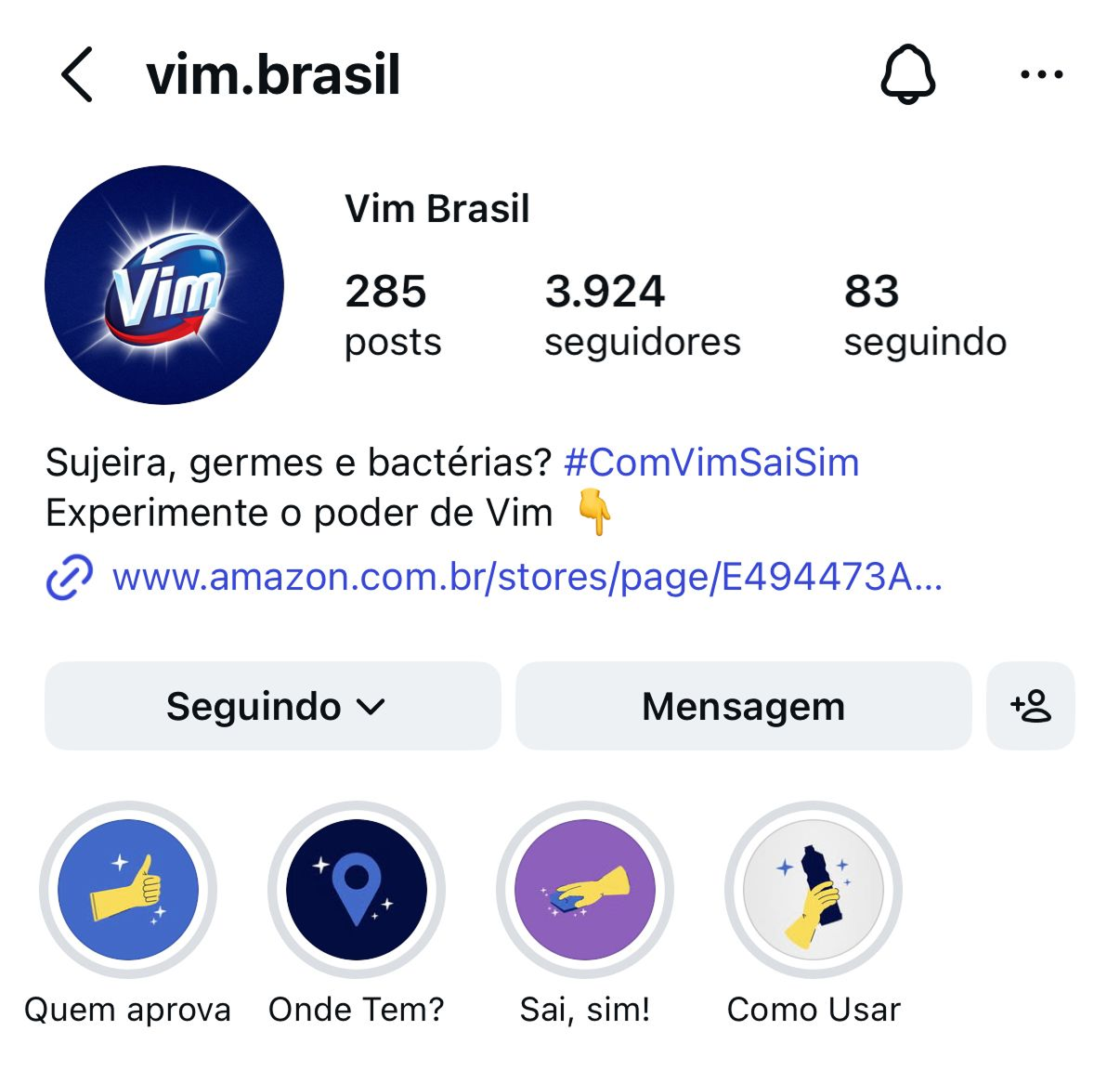Image resolution: width=1120 pixels, height=1070 pixels.
Task: Open the 3.924 seguidores list
Action: 642,316
